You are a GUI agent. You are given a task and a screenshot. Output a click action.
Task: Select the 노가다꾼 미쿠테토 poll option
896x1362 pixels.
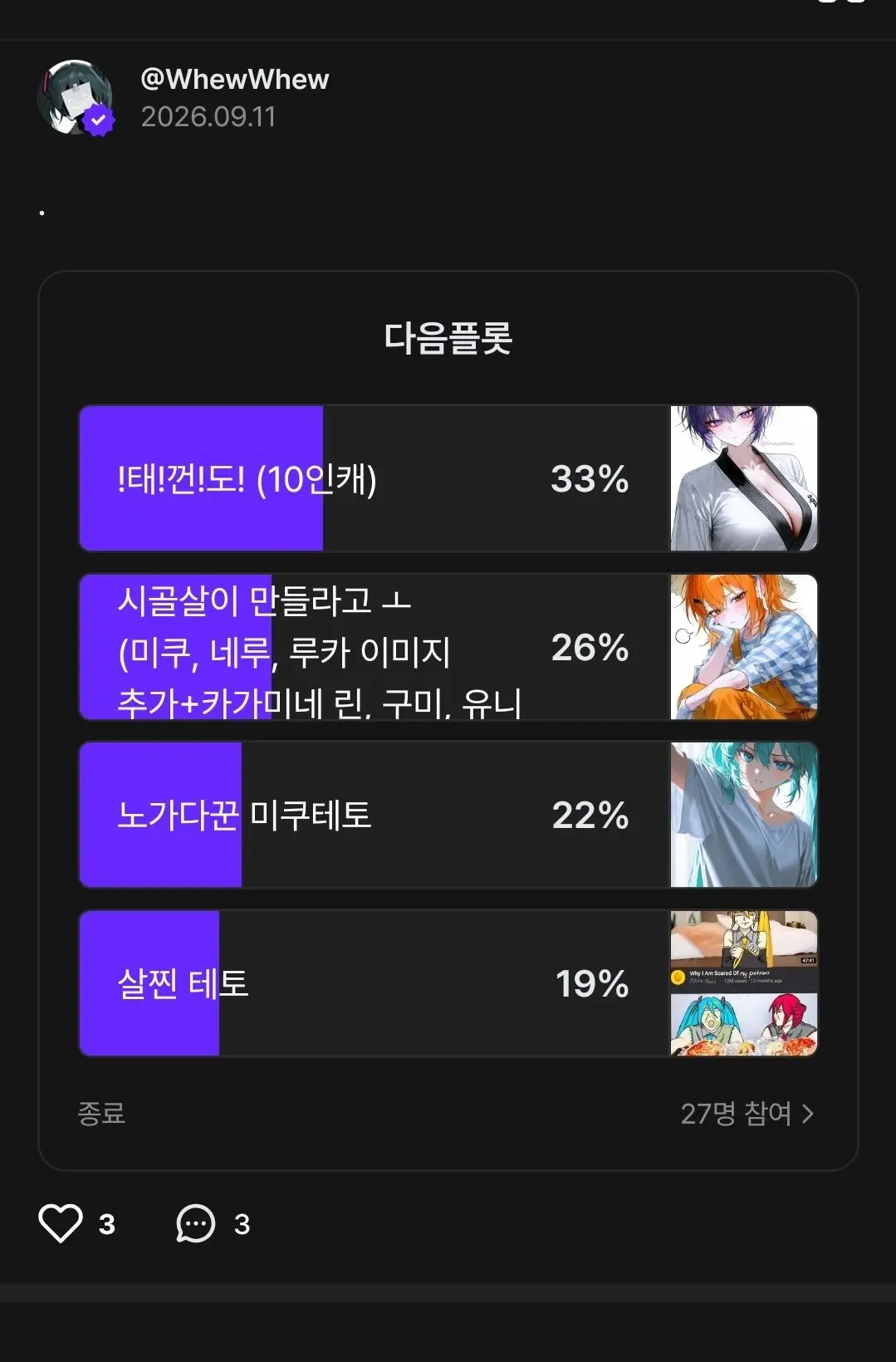tap(448, 816)
